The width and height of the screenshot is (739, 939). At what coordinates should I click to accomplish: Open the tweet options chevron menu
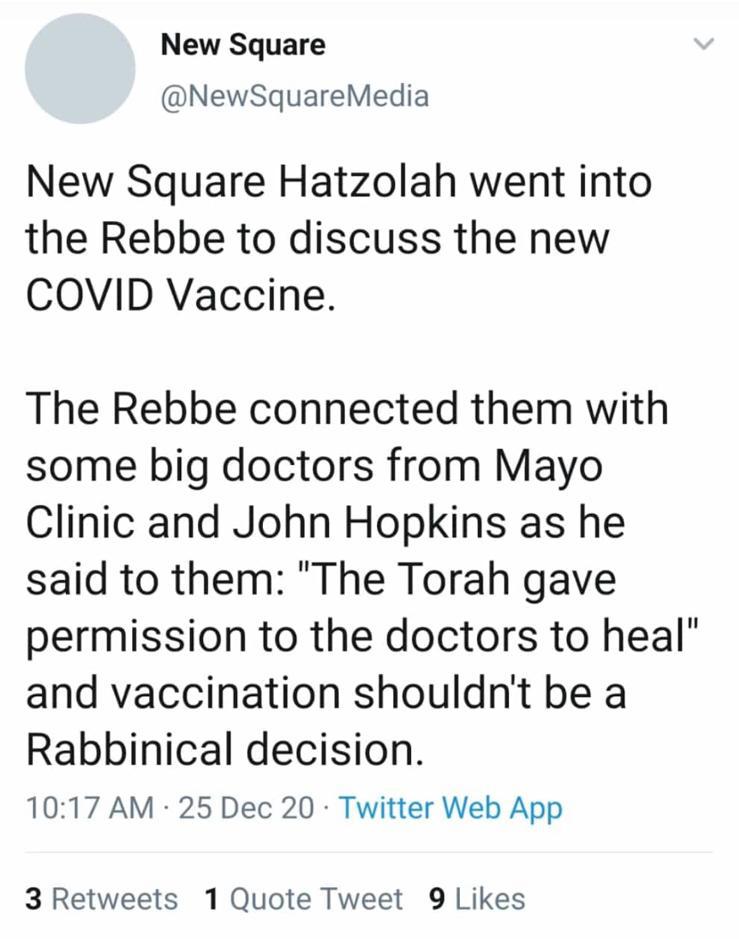coord(705,45)
